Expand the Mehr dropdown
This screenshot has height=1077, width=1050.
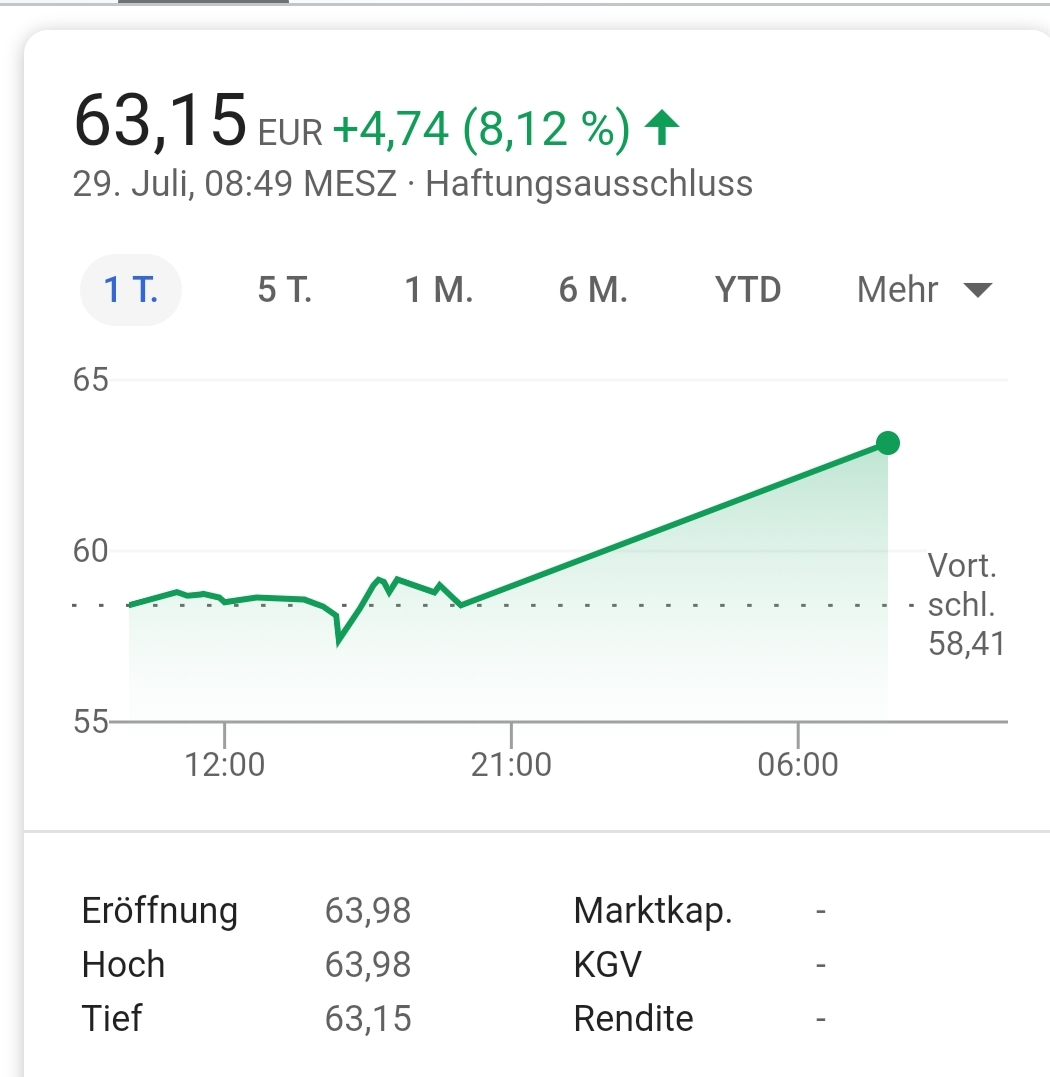(924, 290)
